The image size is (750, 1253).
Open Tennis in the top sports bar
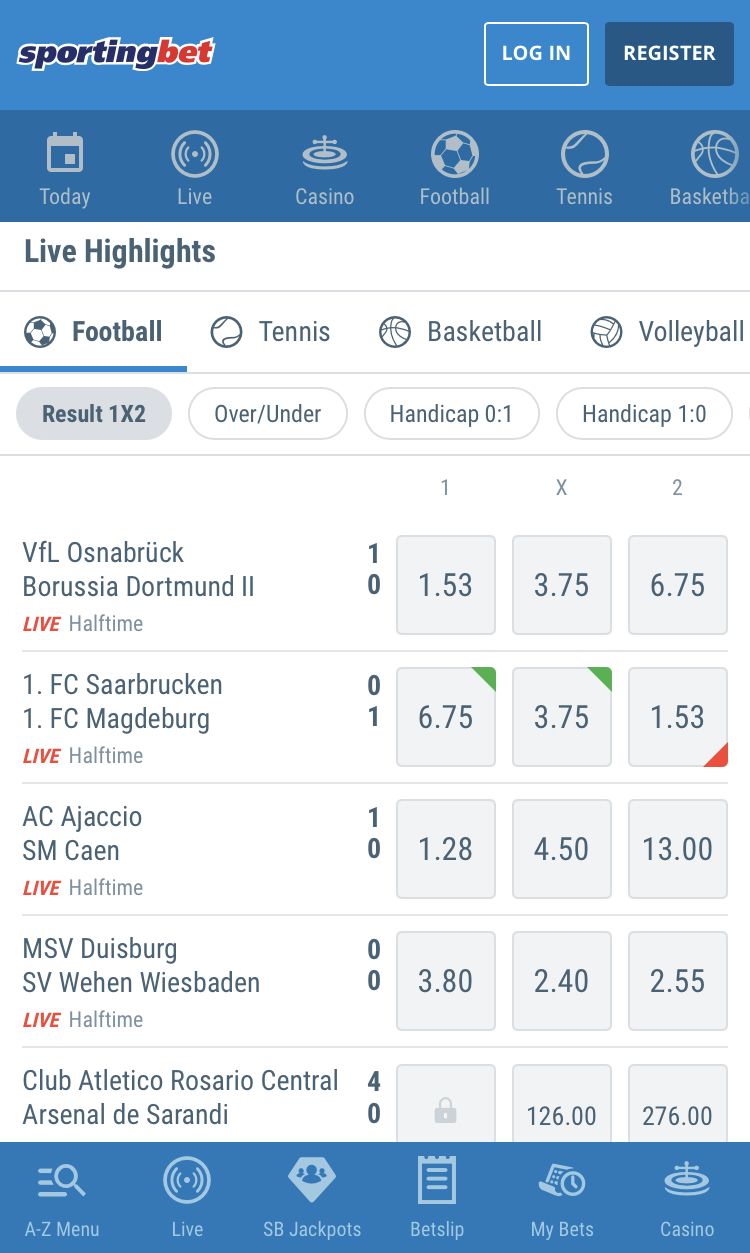[x=585, y=168]
